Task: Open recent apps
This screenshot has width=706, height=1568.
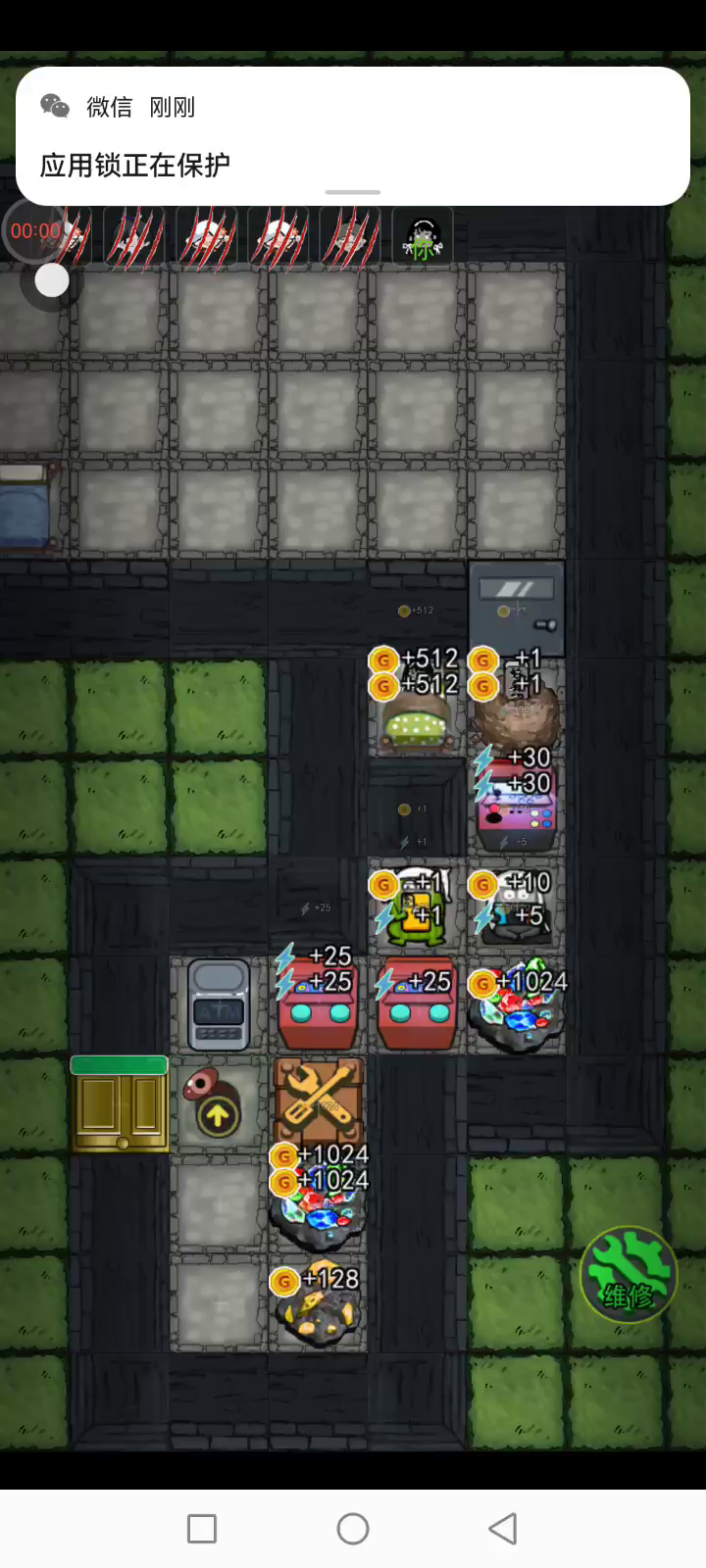Action: 202,1529
